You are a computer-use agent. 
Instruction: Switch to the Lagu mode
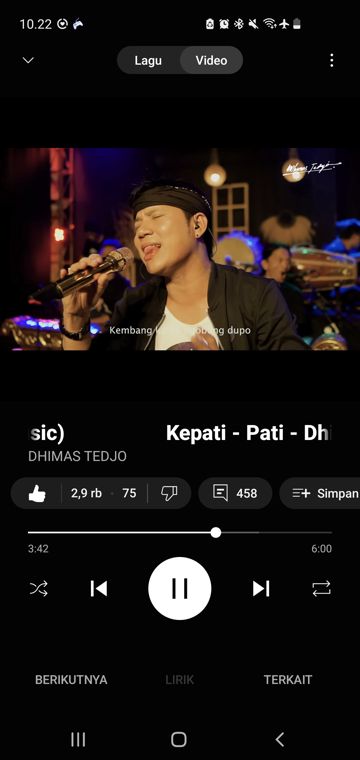click(x=148, y=60)
